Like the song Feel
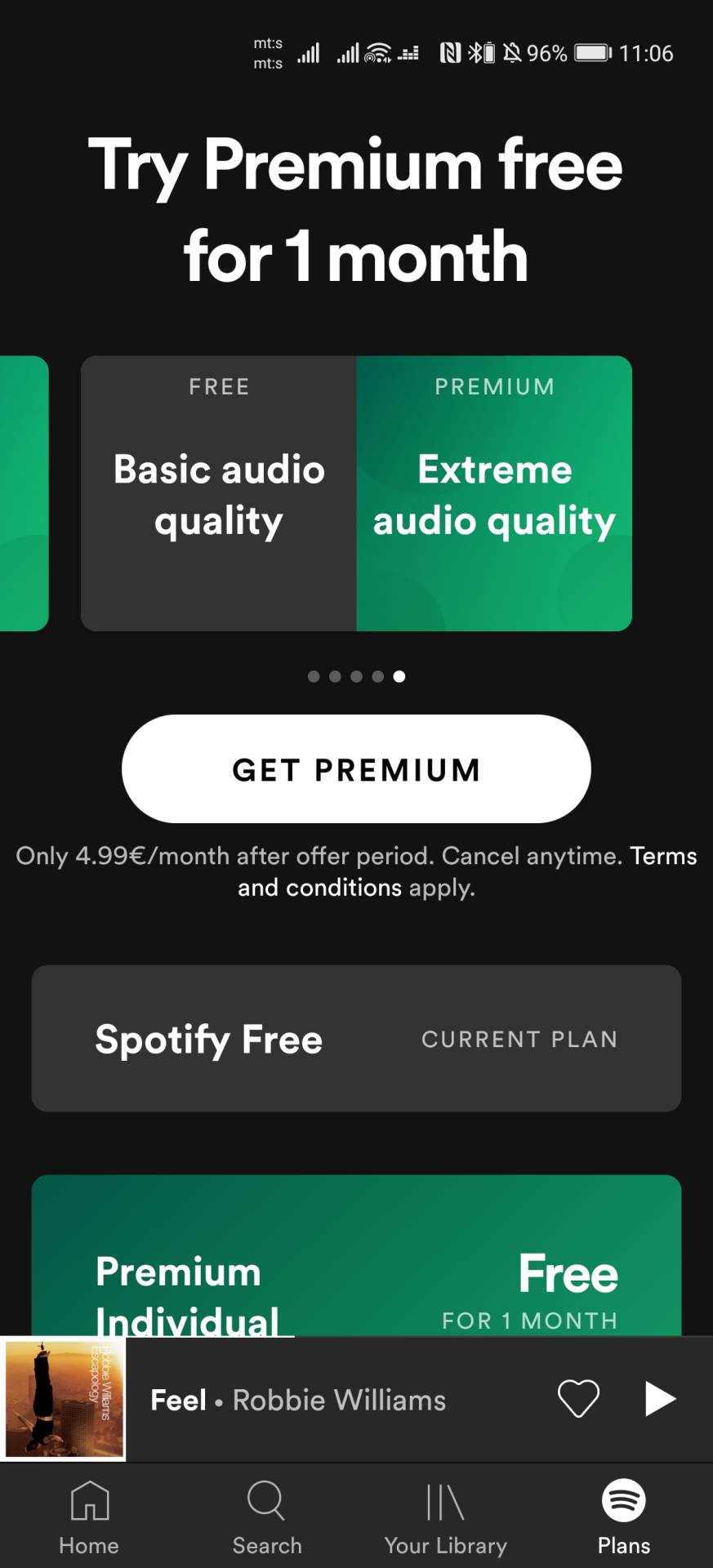Viewport: 713px width, 1568px height. [x=578, y=1399]
